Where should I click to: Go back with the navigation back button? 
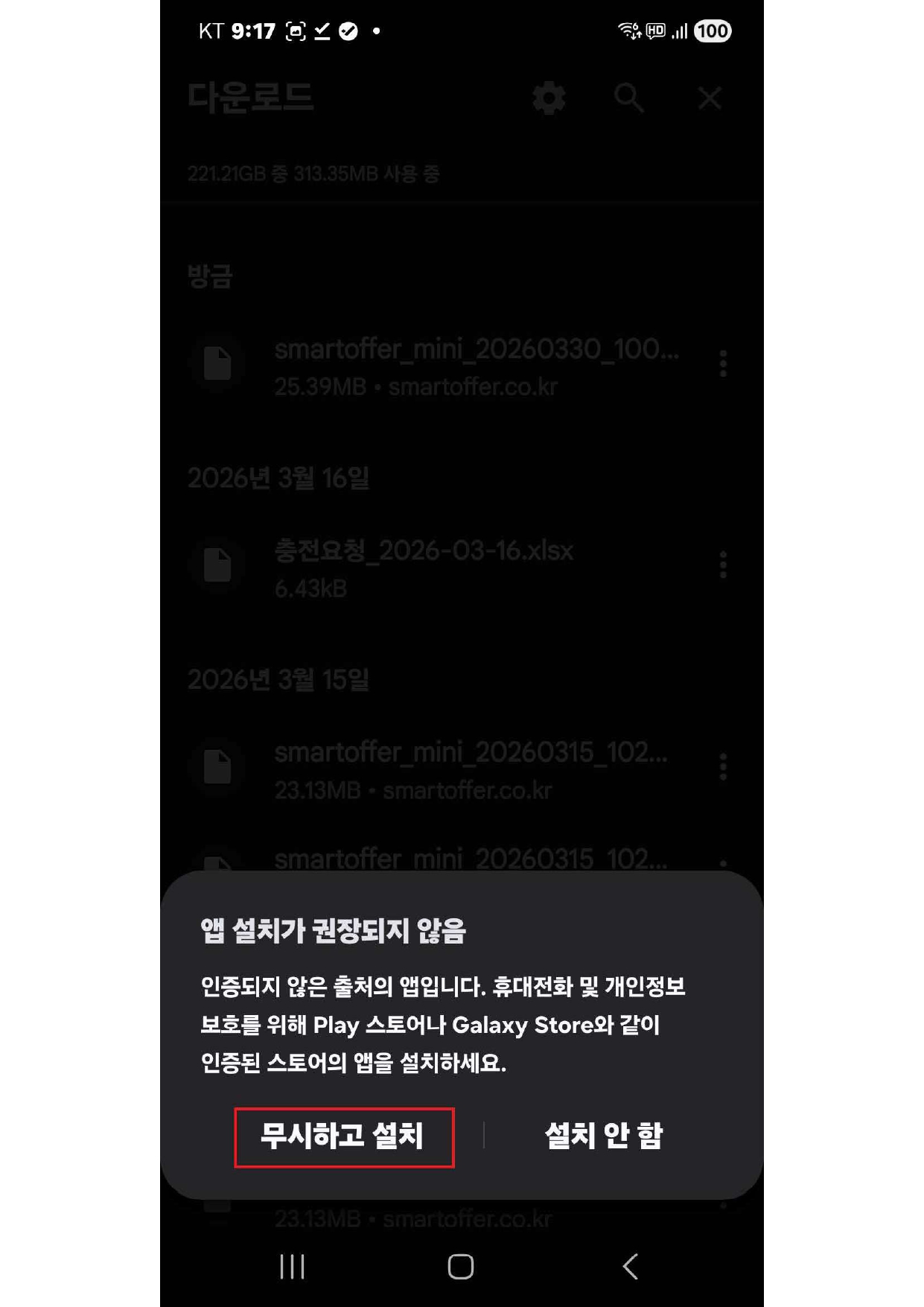(631, 1266)
